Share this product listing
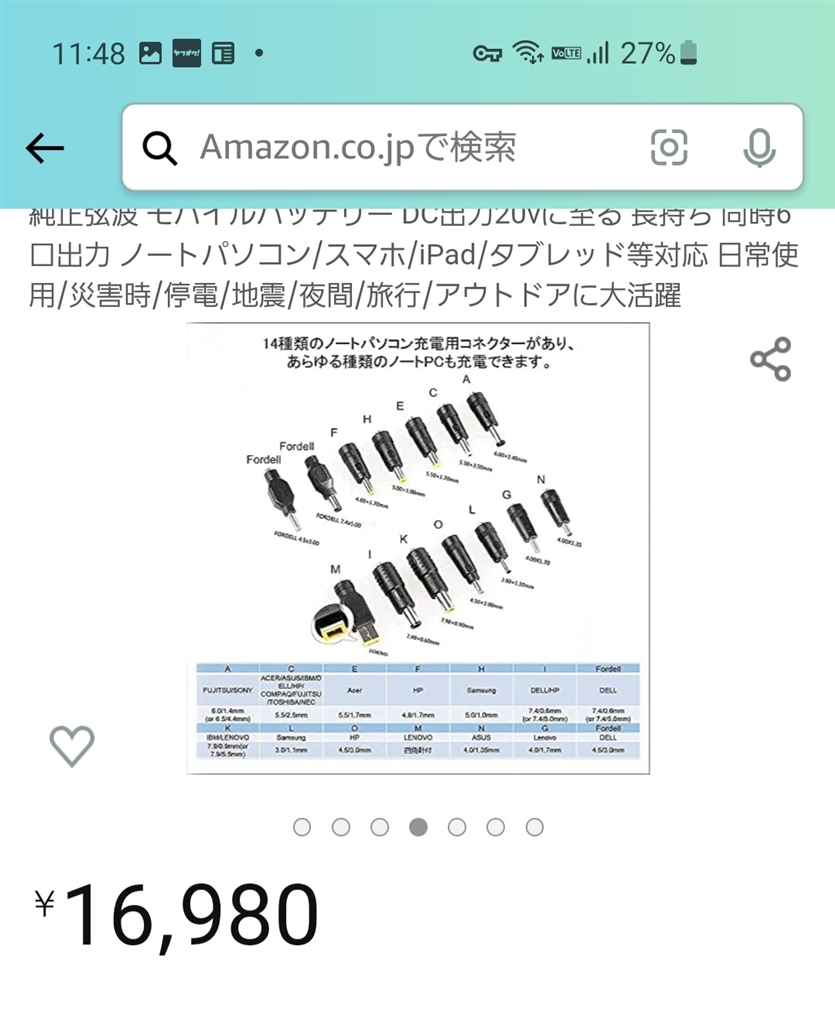Viewport: 835px width, 1024px height. tap(770, 360)
